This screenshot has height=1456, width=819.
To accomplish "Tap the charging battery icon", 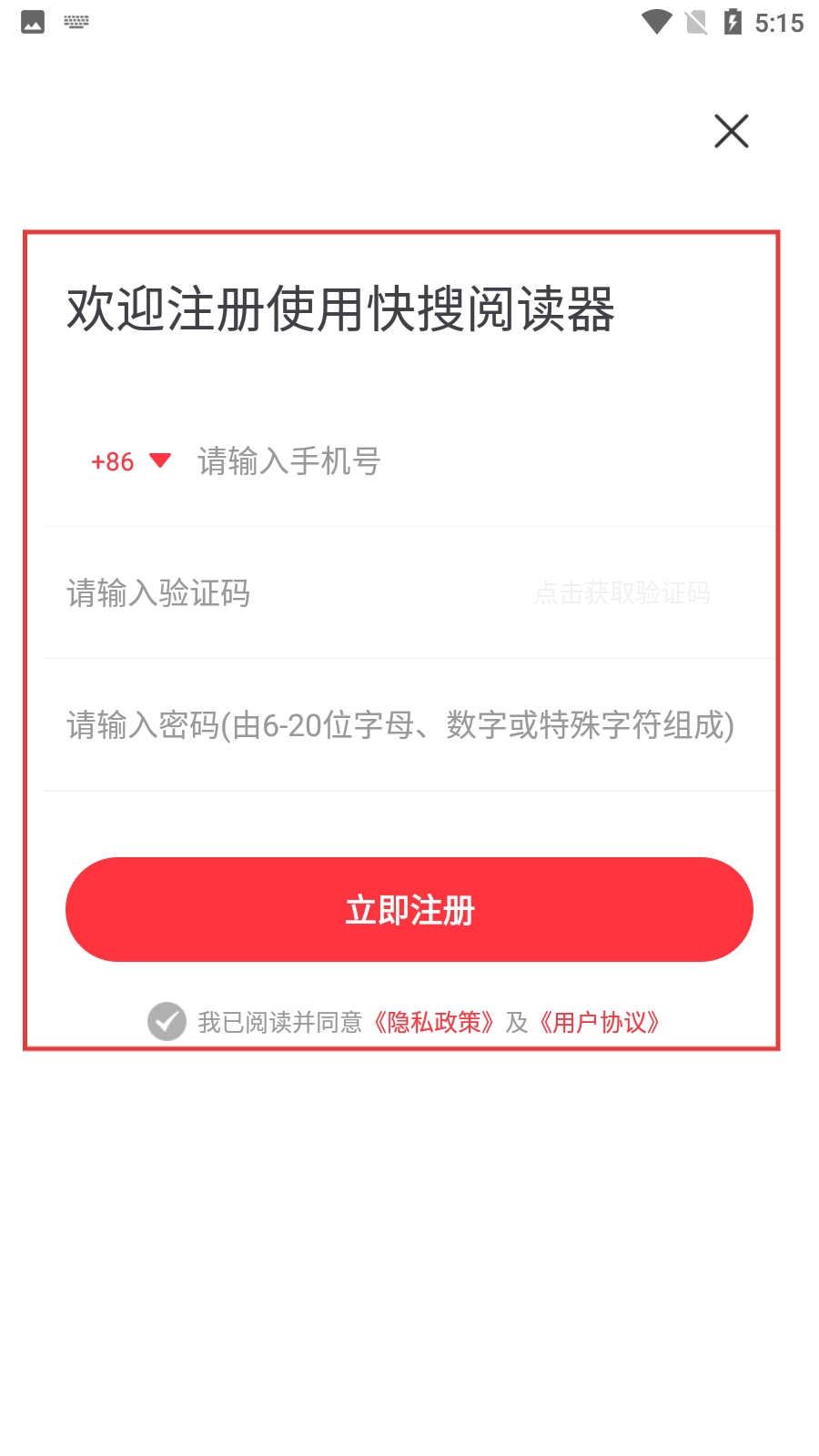I will (733, 21).
